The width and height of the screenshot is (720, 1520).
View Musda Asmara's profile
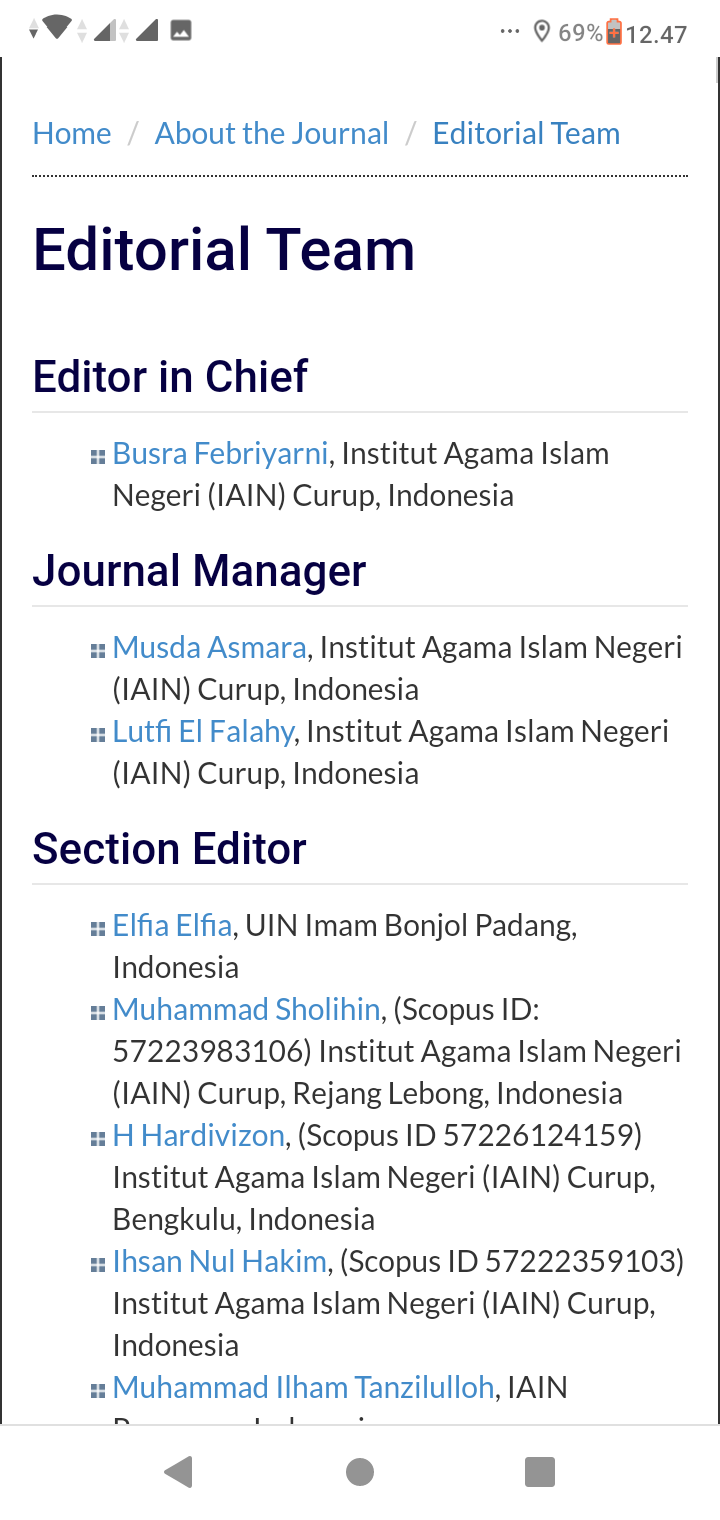coord(209,647)
